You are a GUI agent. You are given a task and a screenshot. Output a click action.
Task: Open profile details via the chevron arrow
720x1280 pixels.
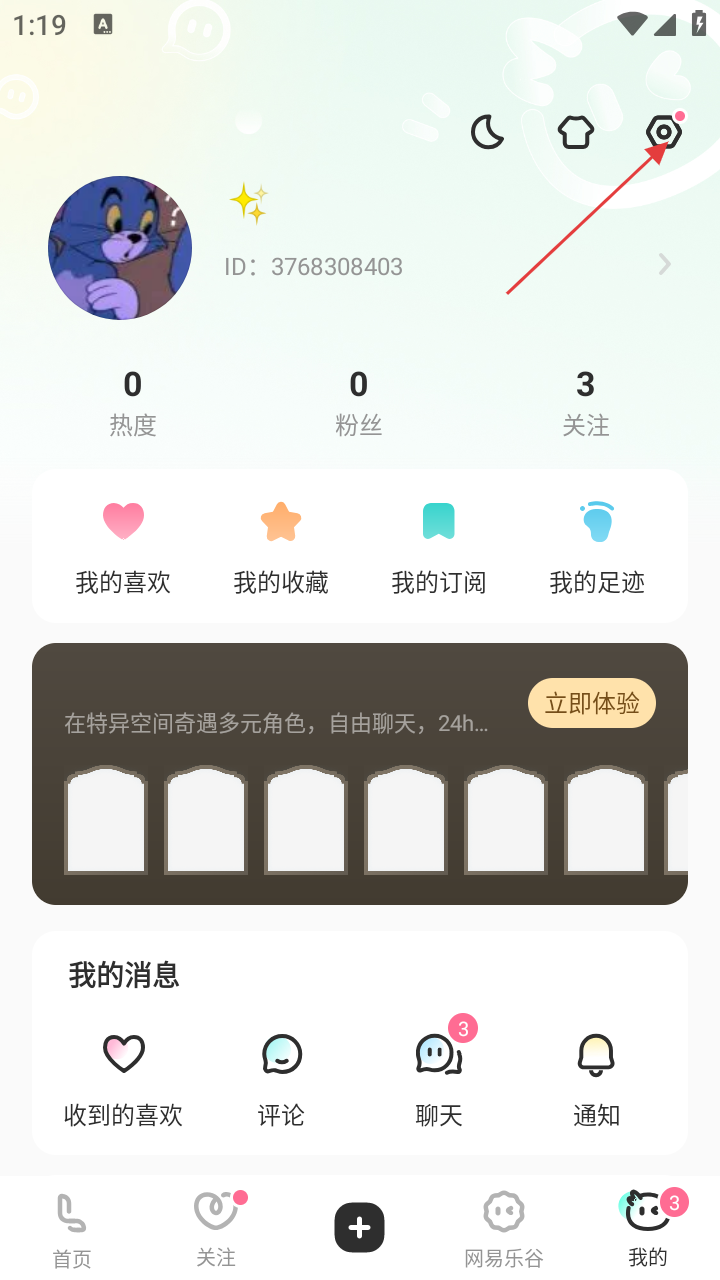tap(665, 264)
